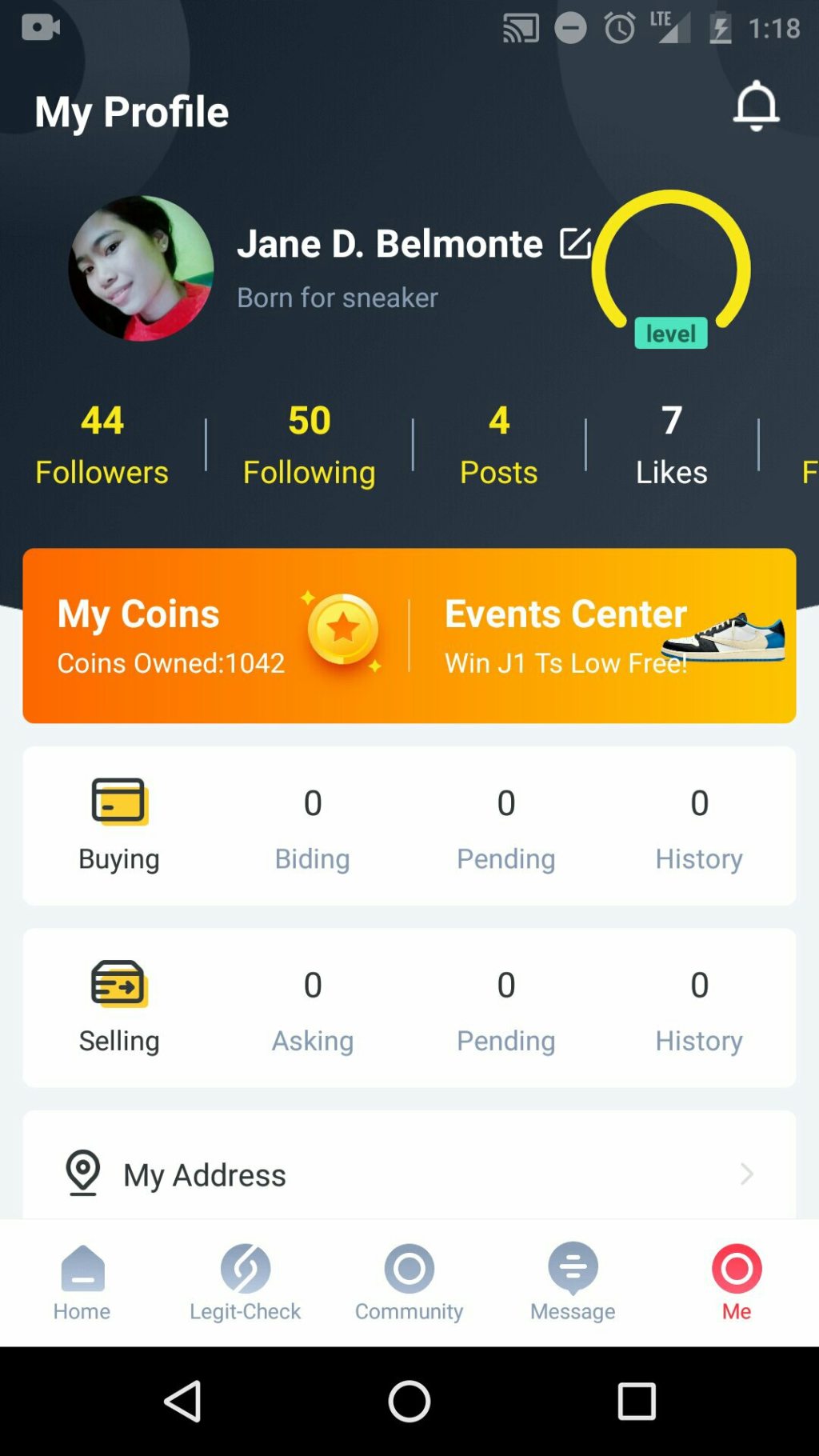Open Biding under Buying
This screenshot has width=819, height=1456.
tap(312, 827)
